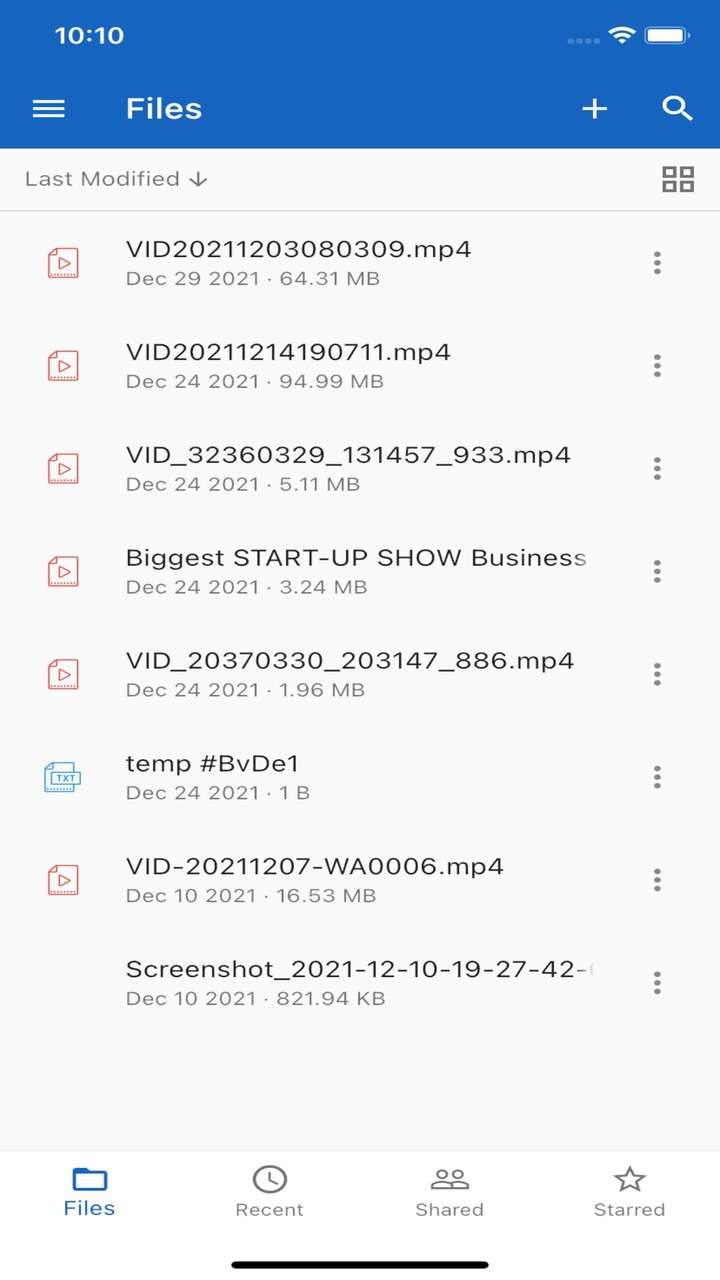This screenshot has height=1280, width=720.
Task: Tap the video icon for Biggest START-UP SHOW
Action: 63,571
